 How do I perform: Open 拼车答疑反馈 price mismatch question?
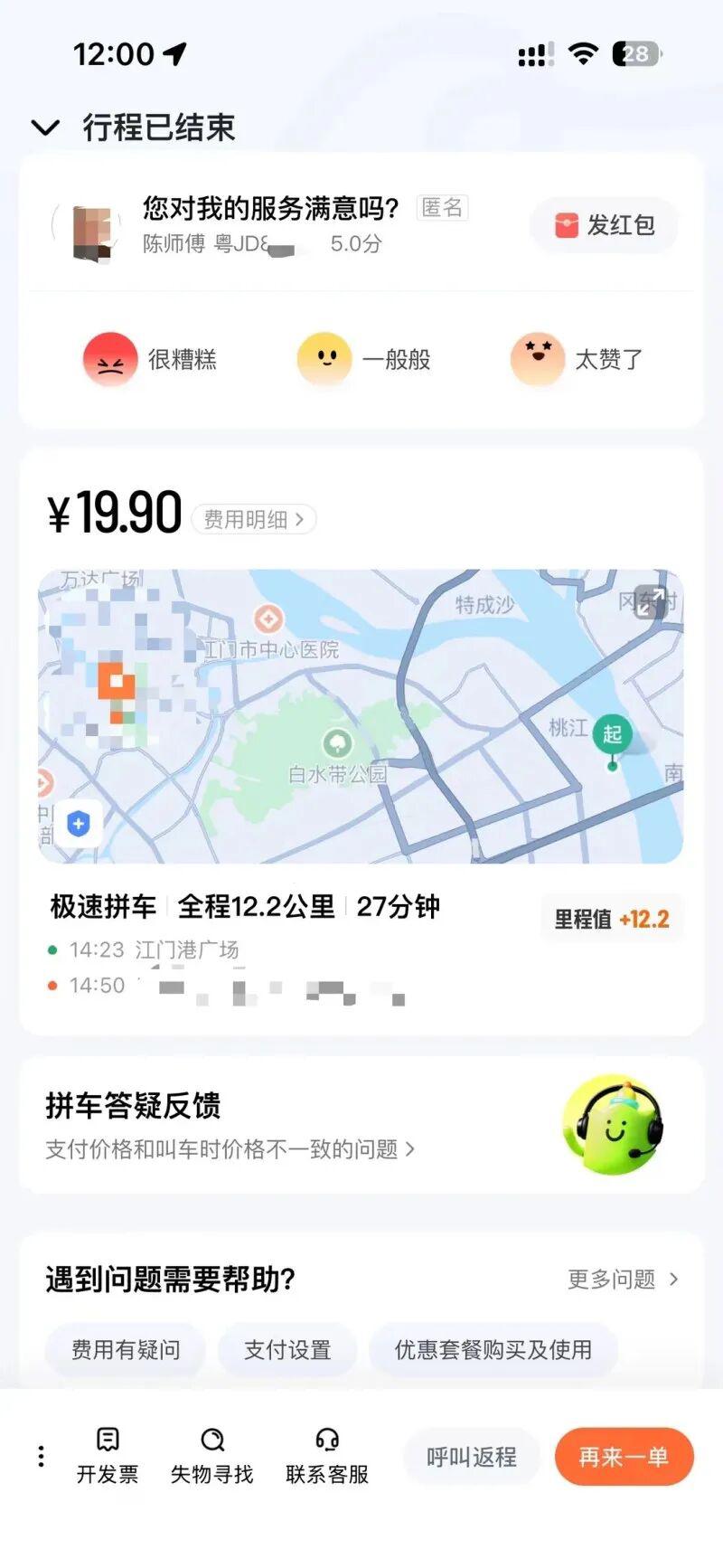[x=230, y=1149]
